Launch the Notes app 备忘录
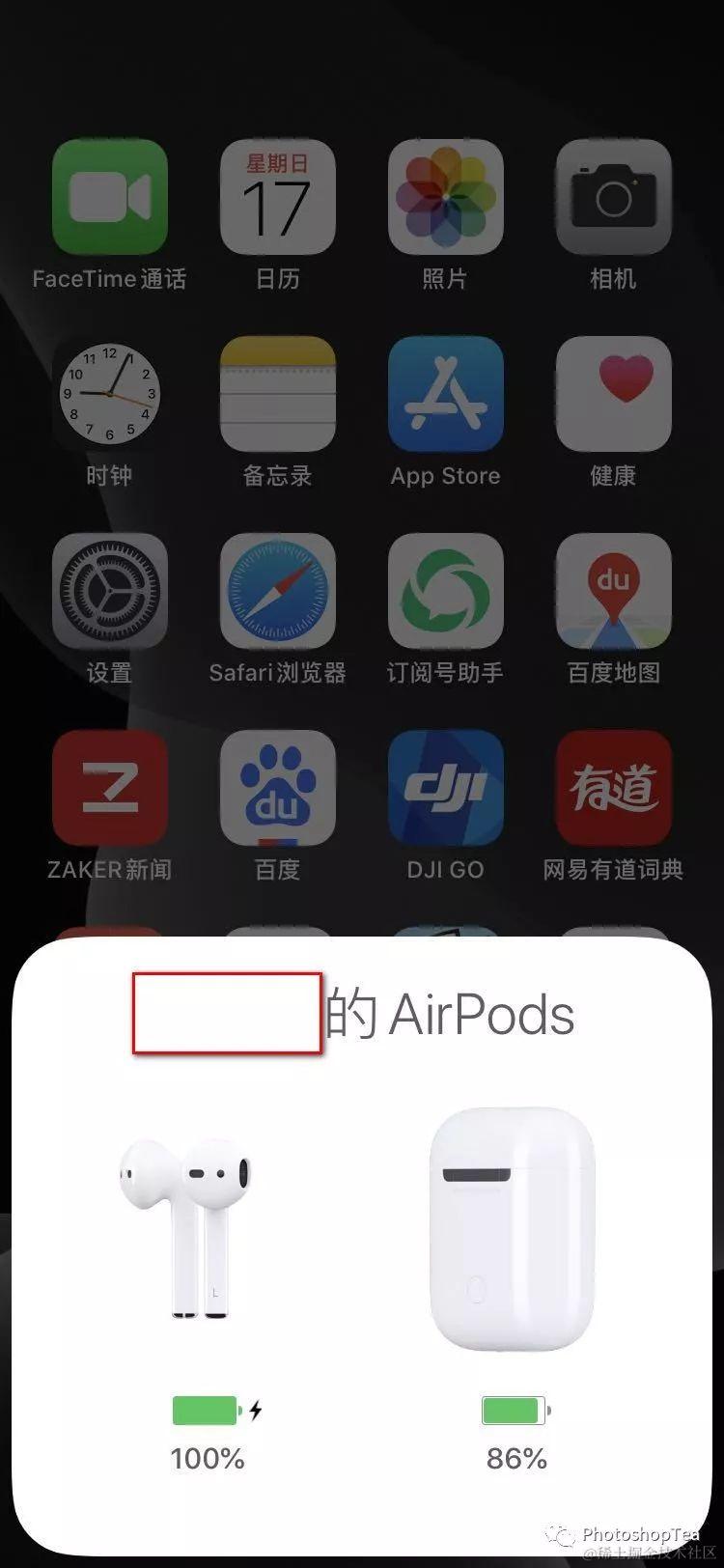 pos(277,394)
